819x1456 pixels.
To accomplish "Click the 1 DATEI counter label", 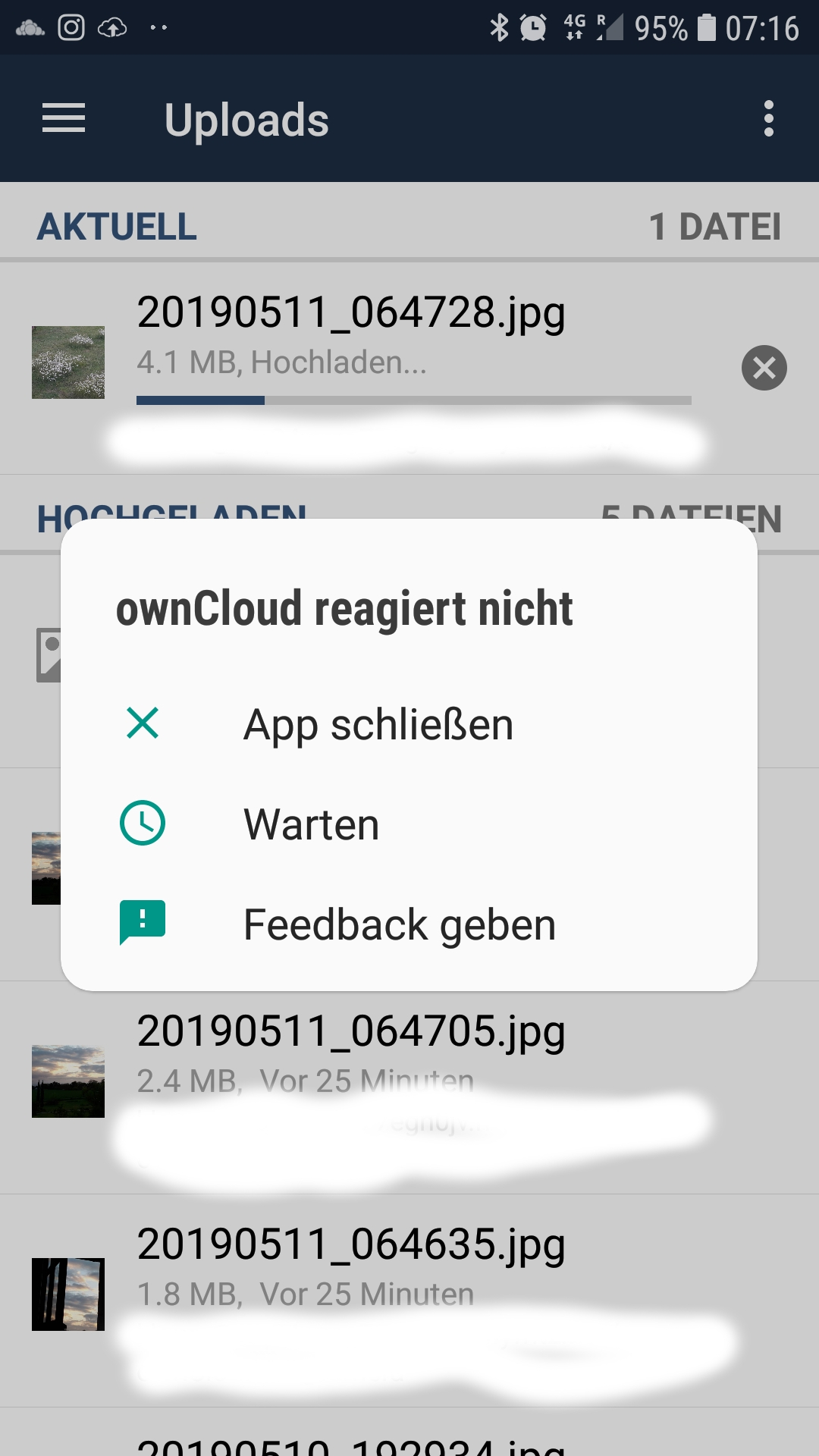I will click(x=715, y=224).
